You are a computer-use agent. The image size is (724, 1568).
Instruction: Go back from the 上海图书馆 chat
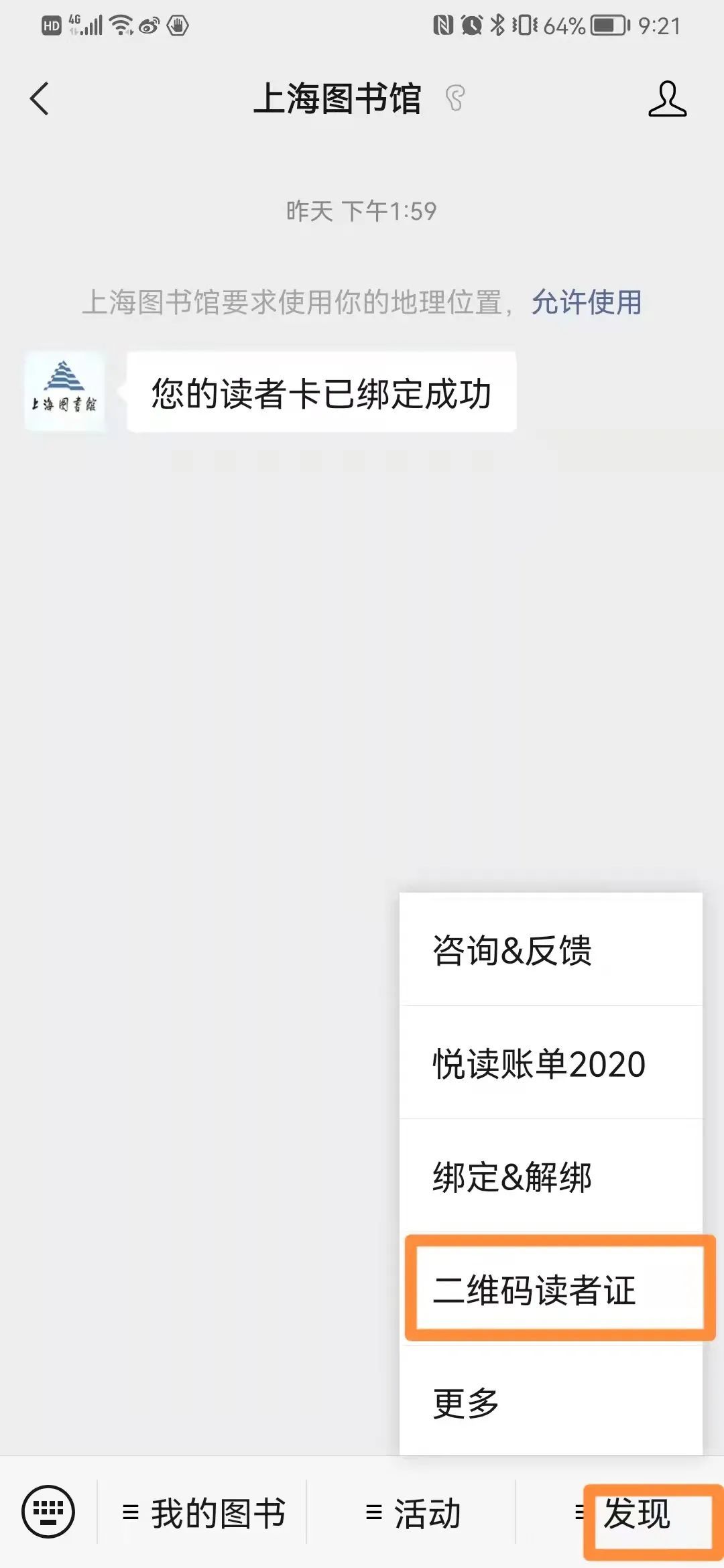pyautogui.click(x=40, y=99)
